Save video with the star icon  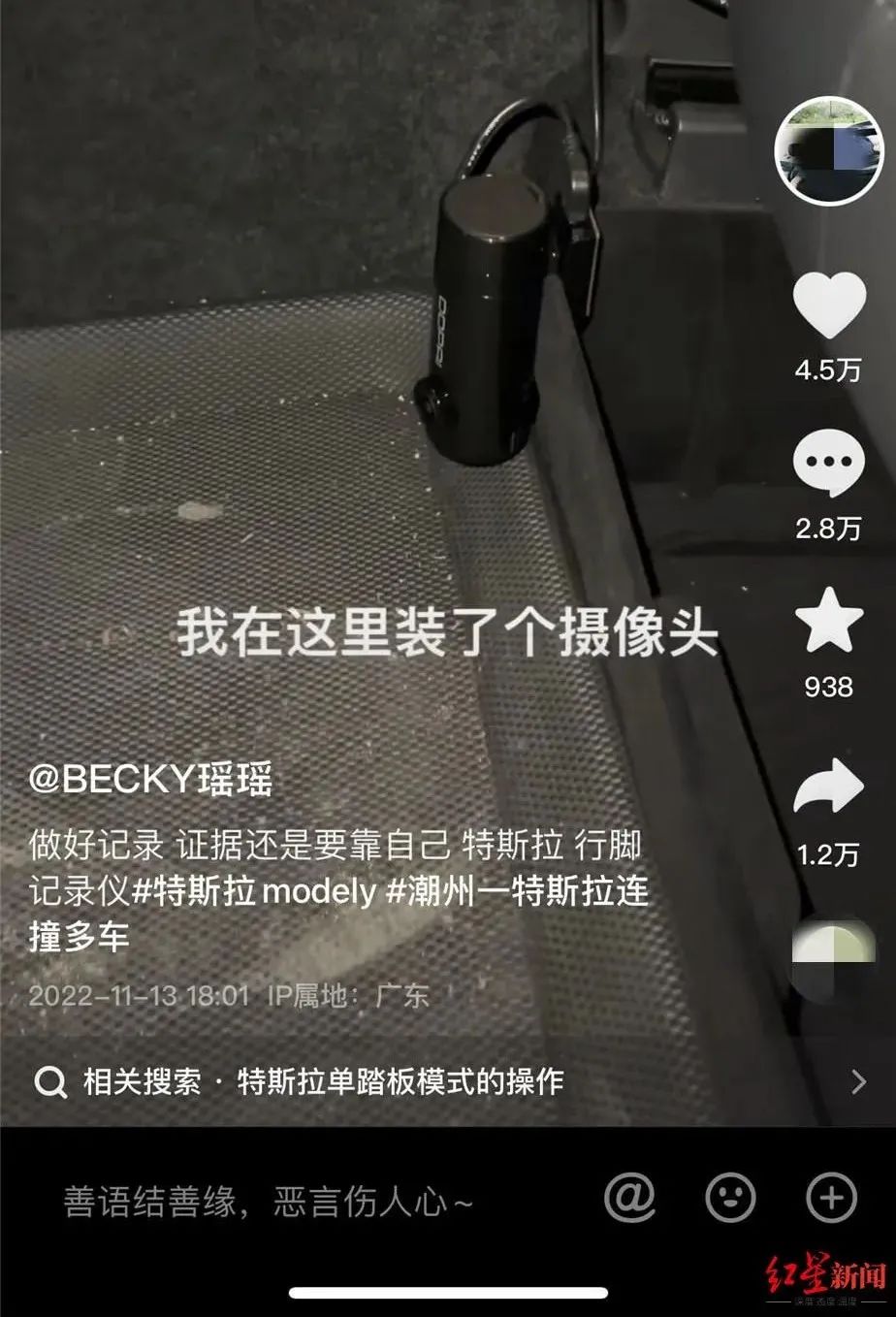[829, 624]
